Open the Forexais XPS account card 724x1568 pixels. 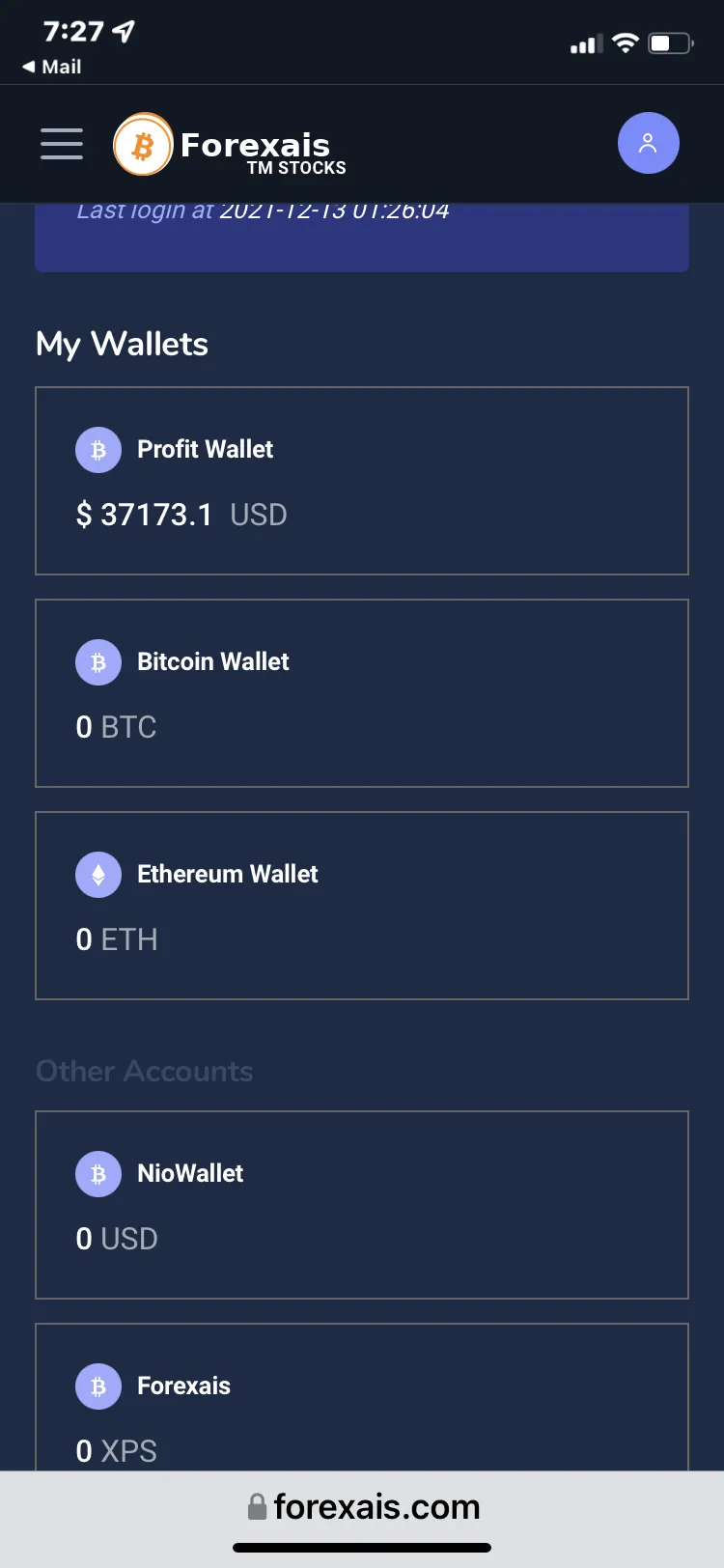(362, 1397)
